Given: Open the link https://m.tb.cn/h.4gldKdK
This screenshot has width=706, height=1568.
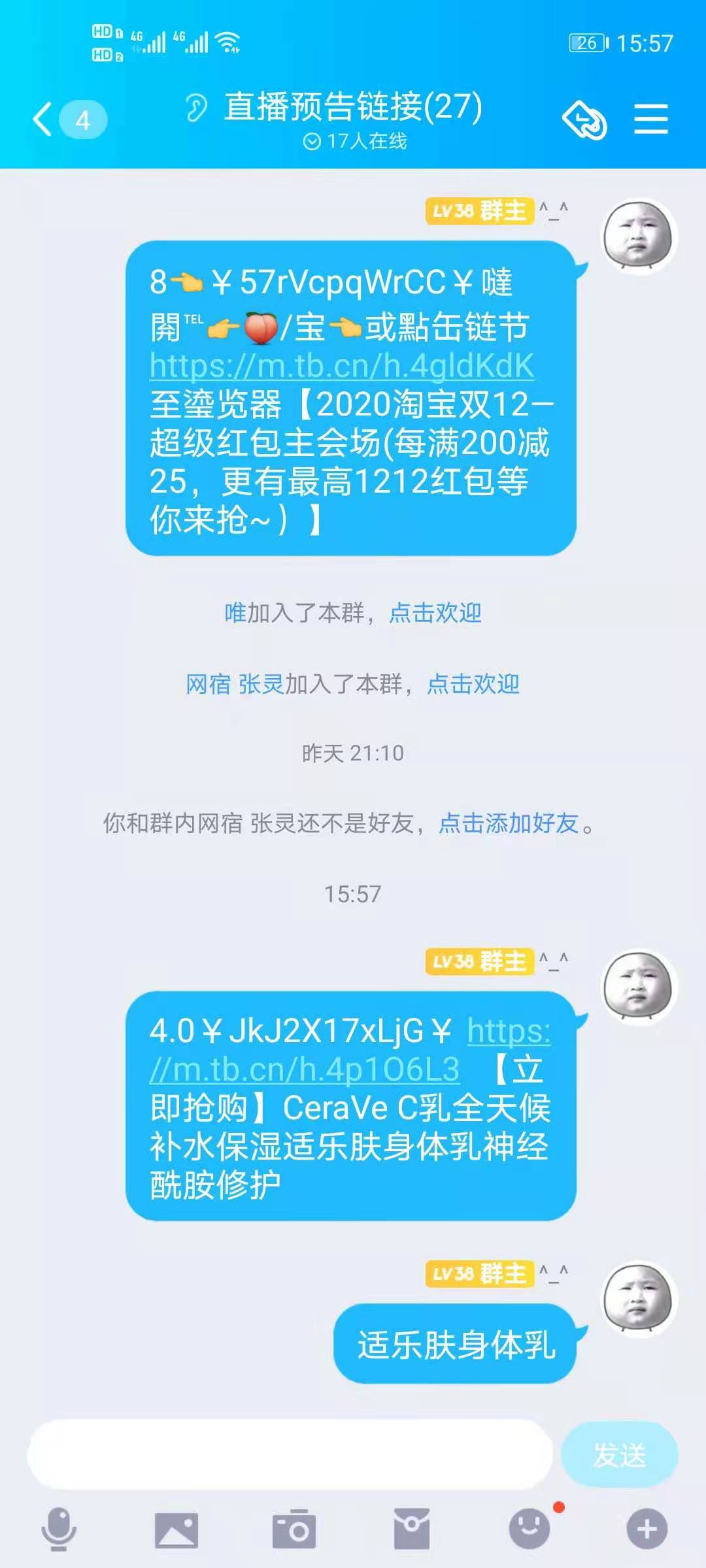Looking at the screenshot, I should tap(341, 366).
